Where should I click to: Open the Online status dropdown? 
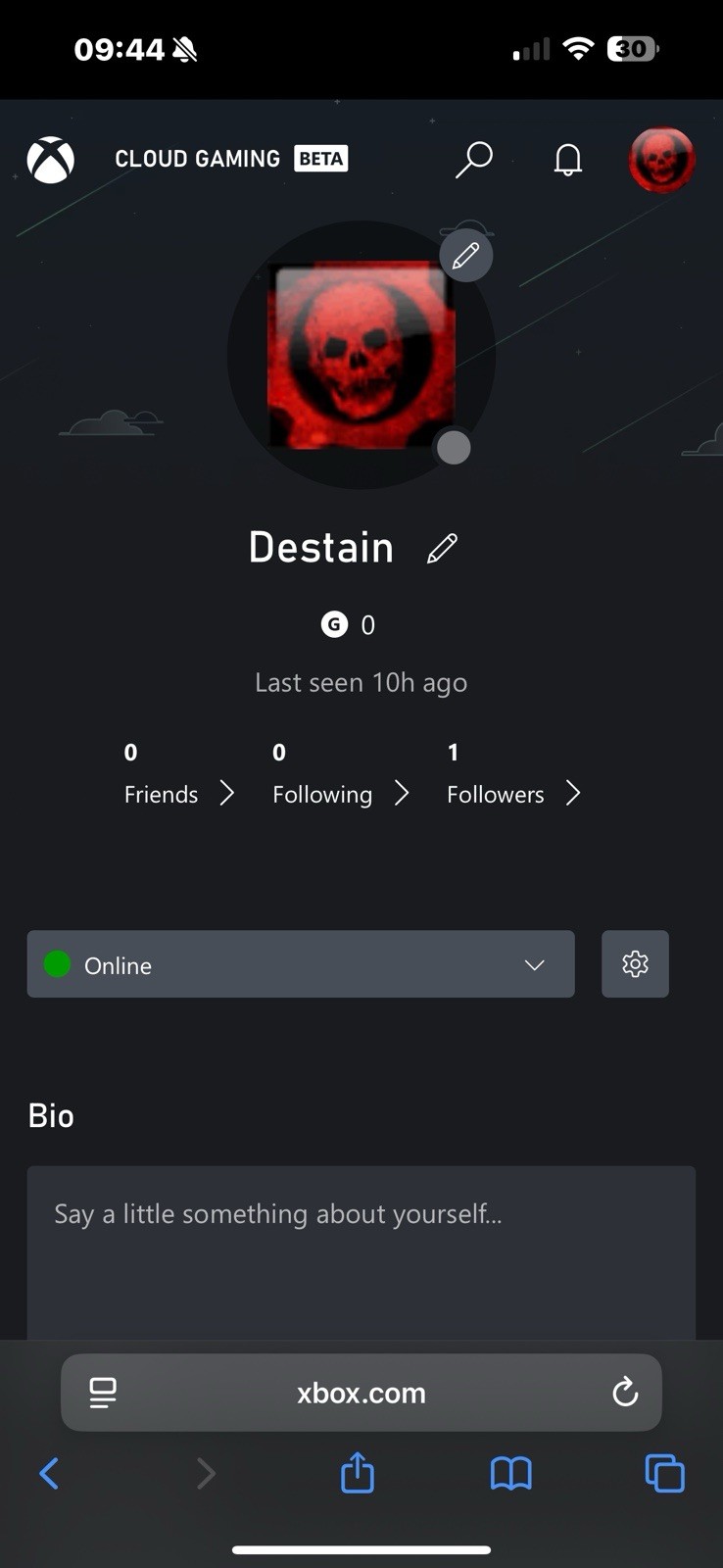301,964
